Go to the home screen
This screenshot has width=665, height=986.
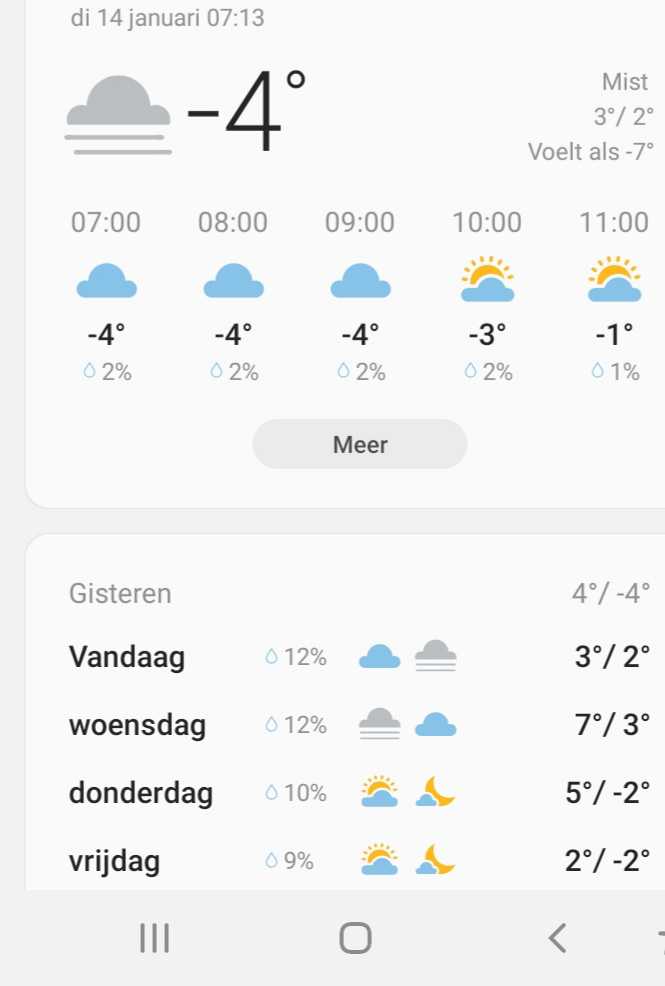coord(355,938)
